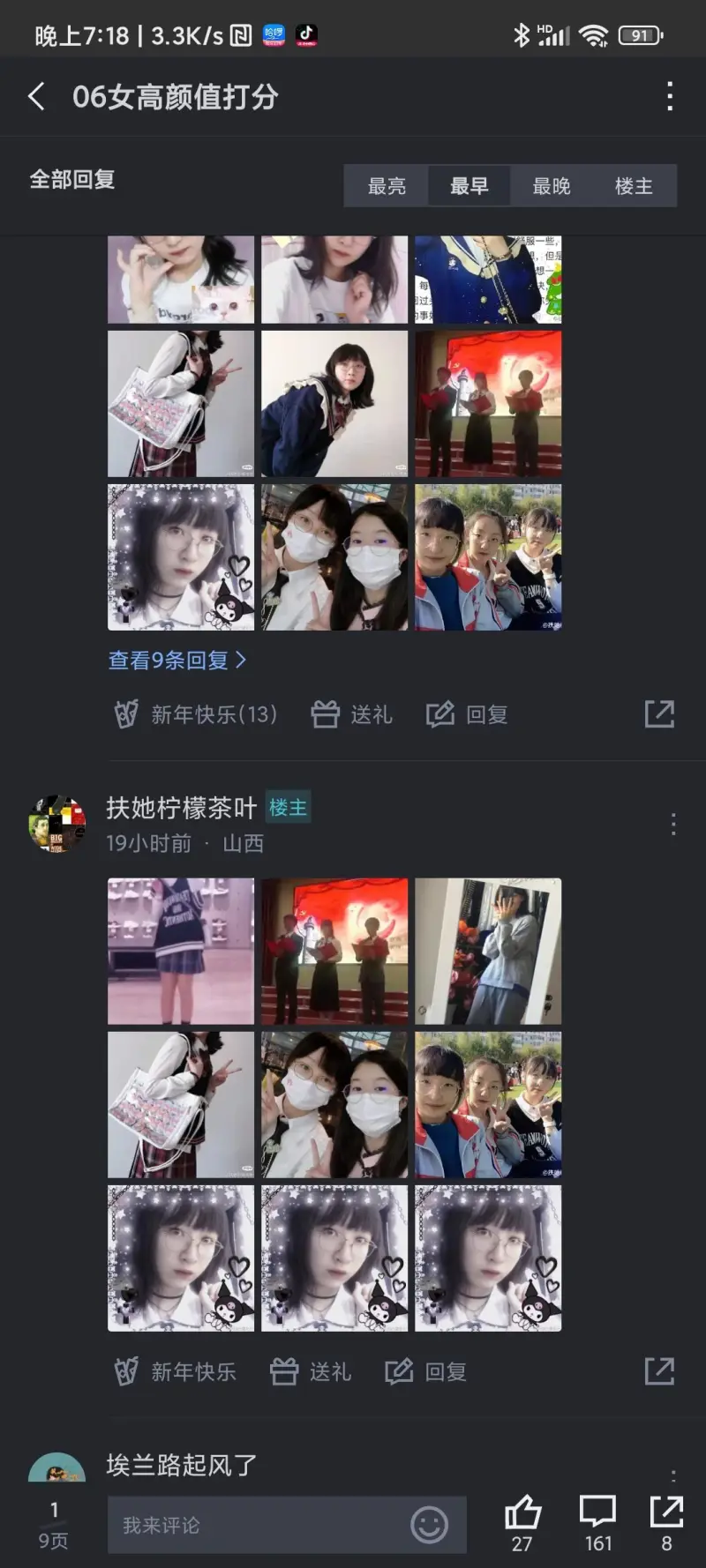Open the top-right overflow menu
The height and width of the screenshot is (1568, 706).
click(x=670, y=96)
